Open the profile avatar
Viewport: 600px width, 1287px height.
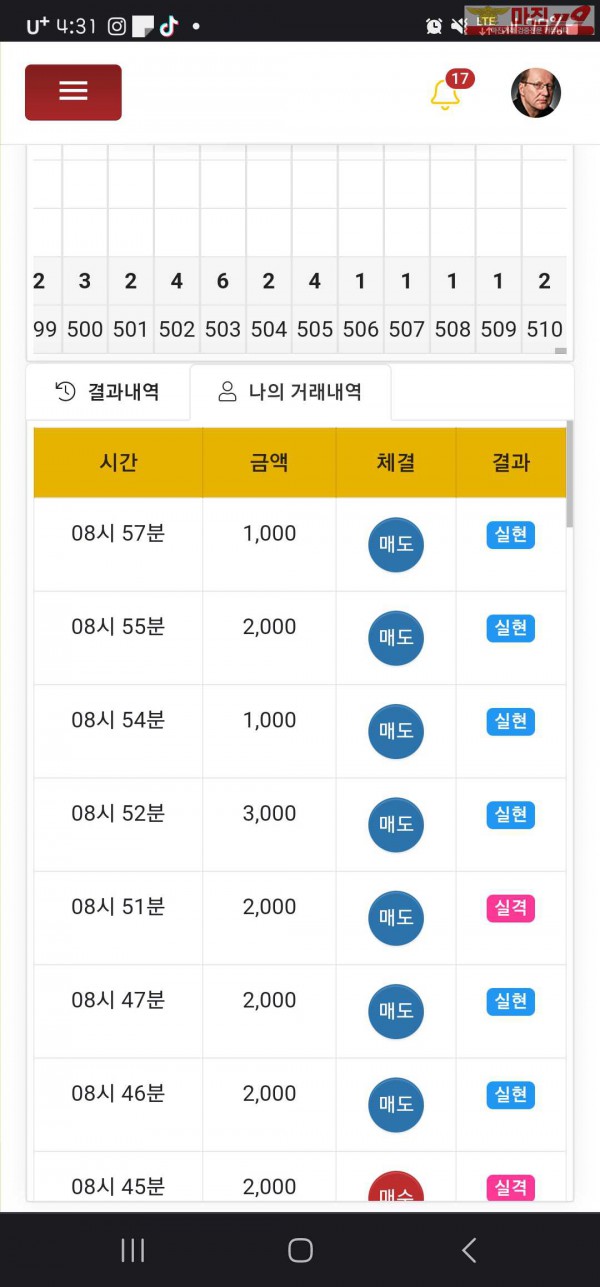[x=536, y=93]
